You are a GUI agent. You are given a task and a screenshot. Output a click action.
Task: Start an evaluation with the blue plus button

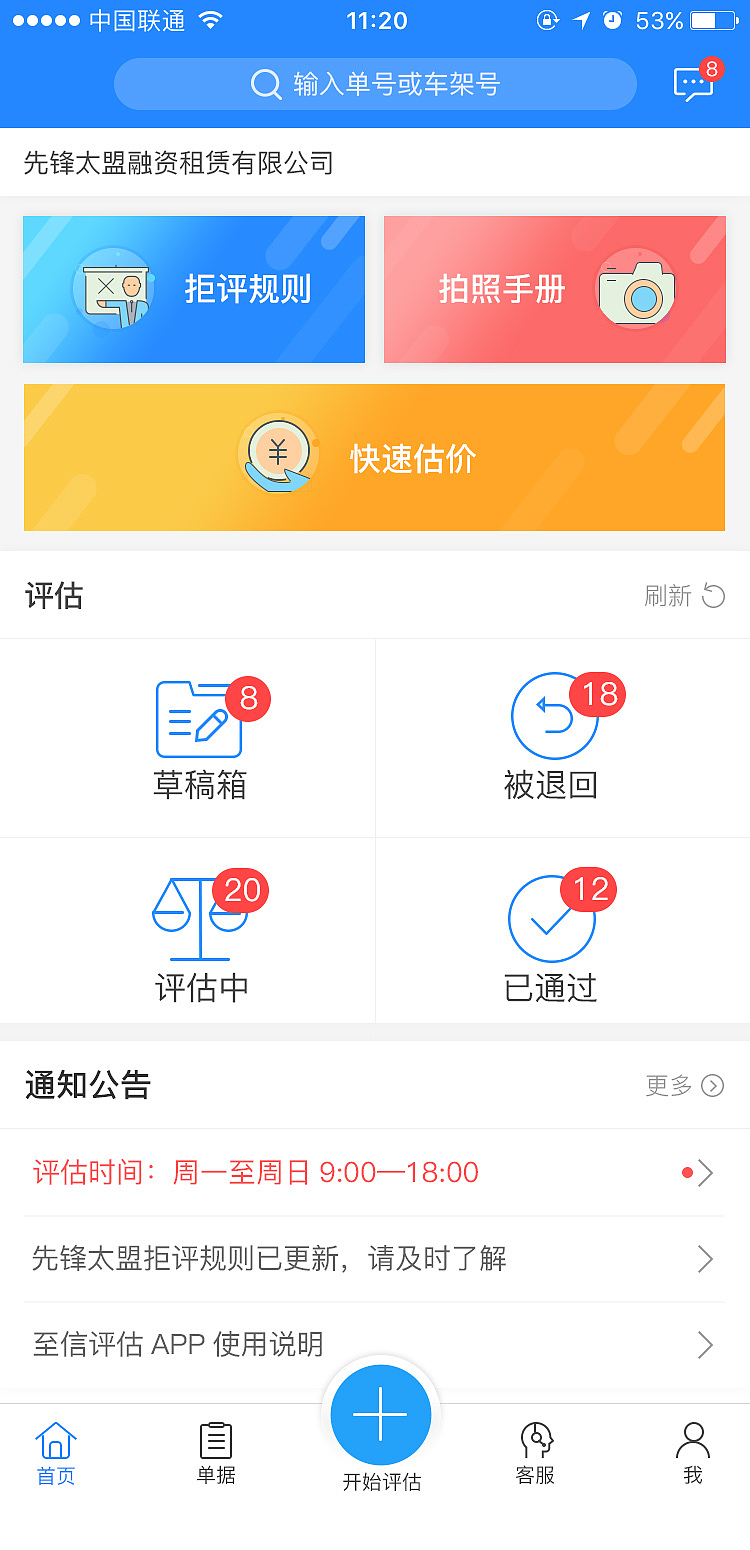(x=380, y=1414)
